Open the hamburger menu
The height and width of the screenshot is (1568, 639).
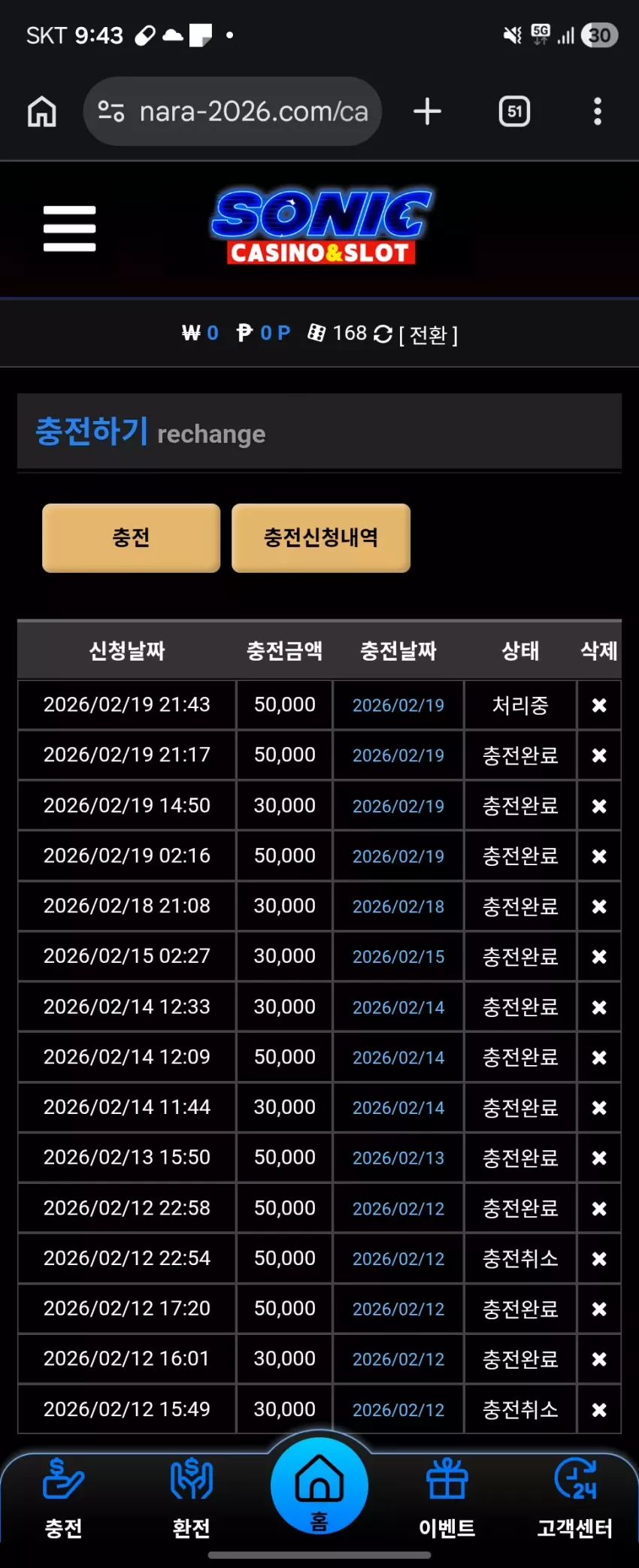(69, 229)
